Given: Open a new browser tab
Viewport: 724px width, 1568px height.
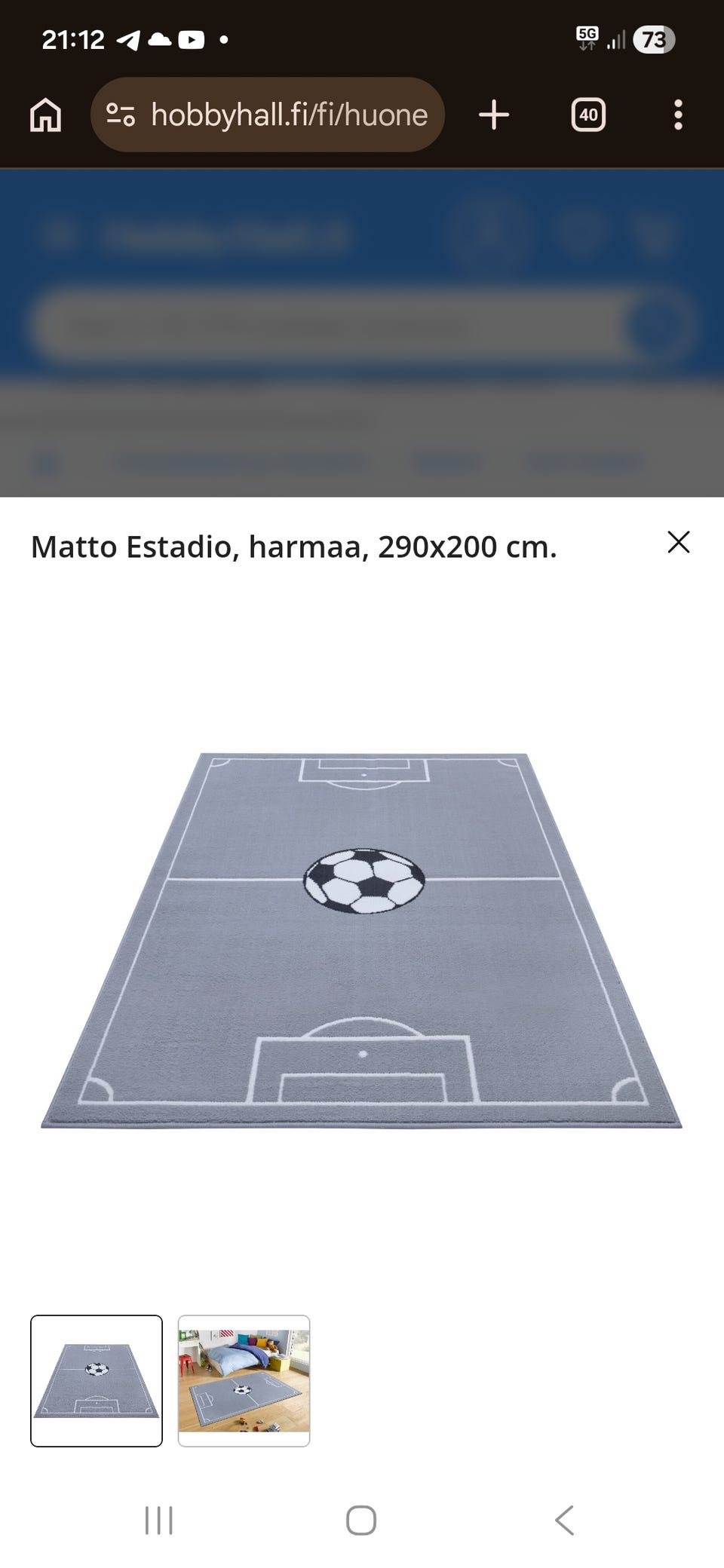Looking at the screenshot, I should point(494,115).
